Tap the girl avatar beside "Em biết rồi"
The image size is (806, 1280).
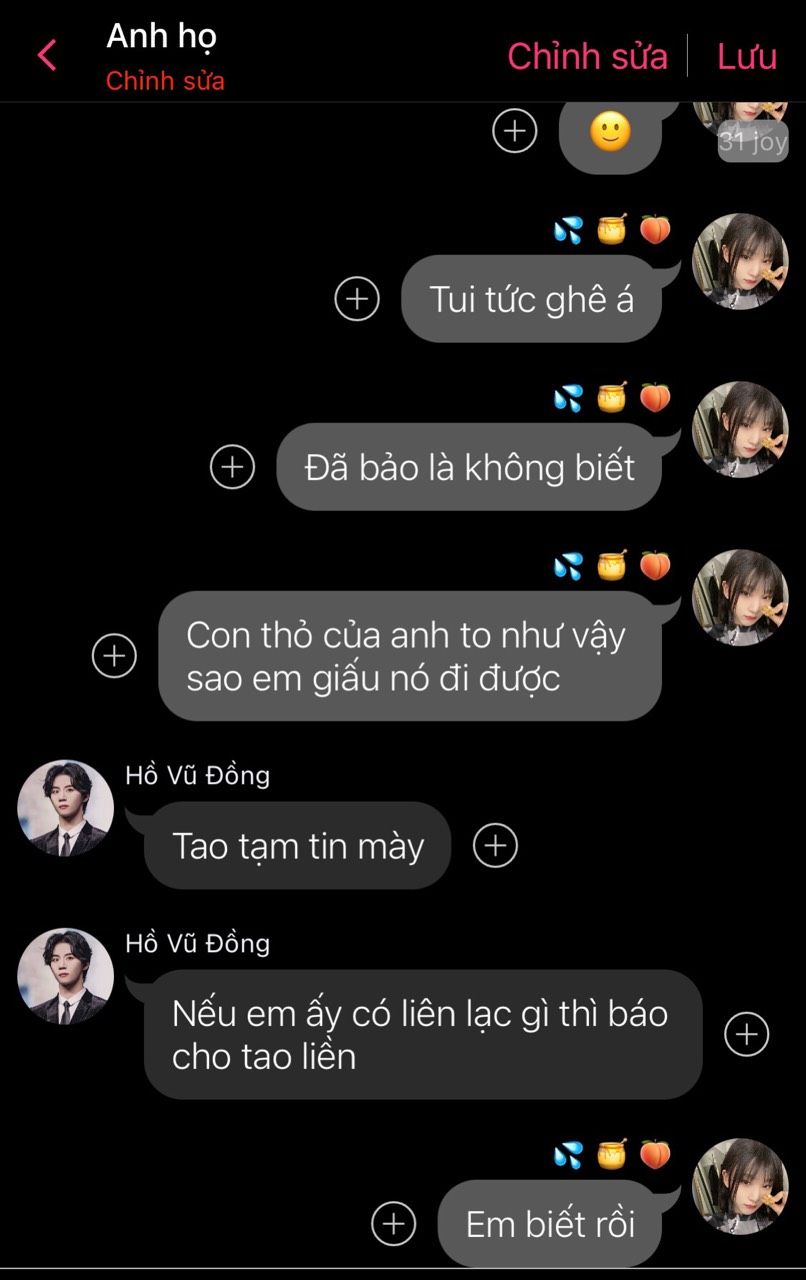pyautogui.click(x=740, y=1186)
